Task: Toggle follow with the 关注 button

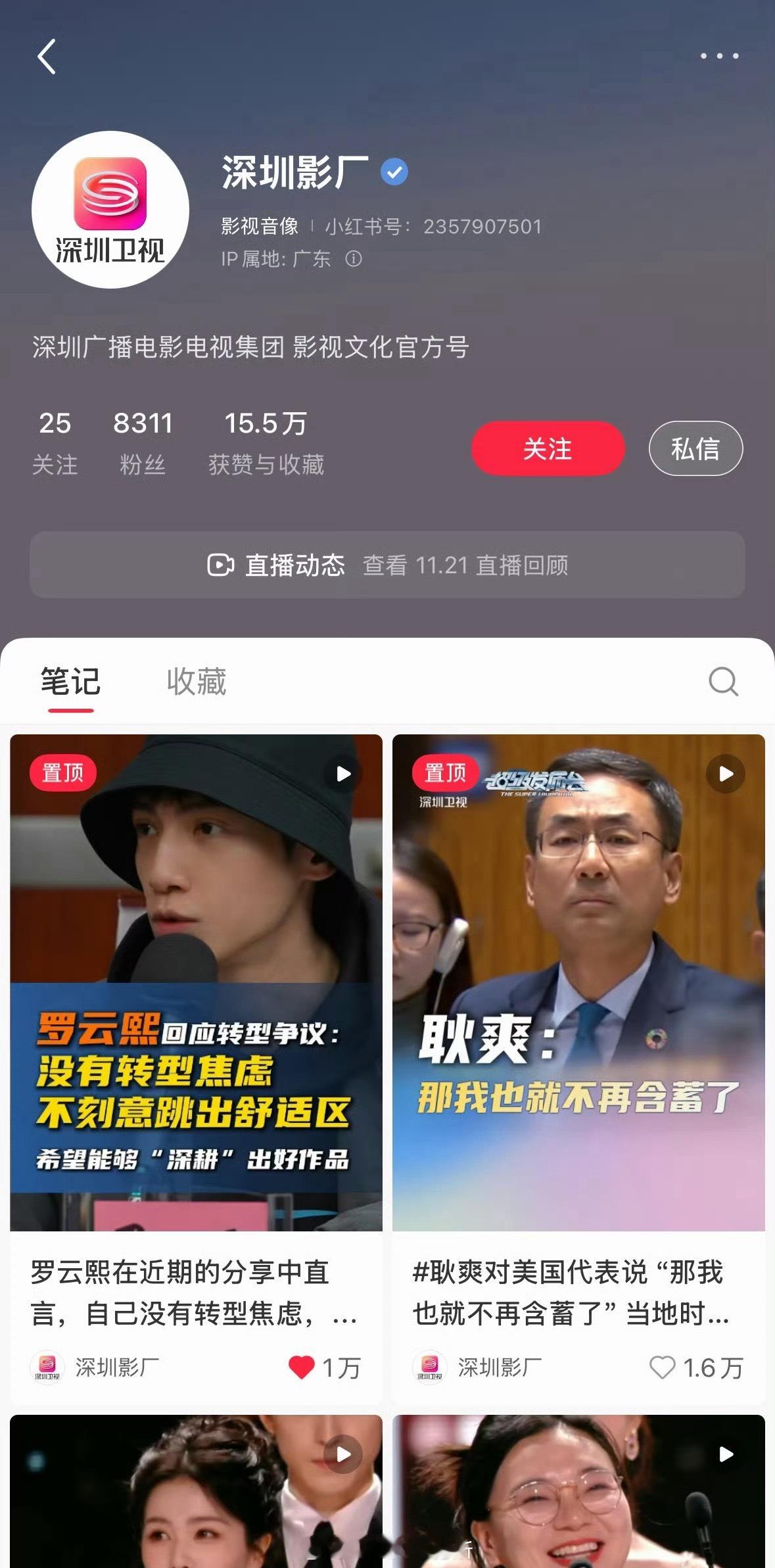Action: click(548, 448)
